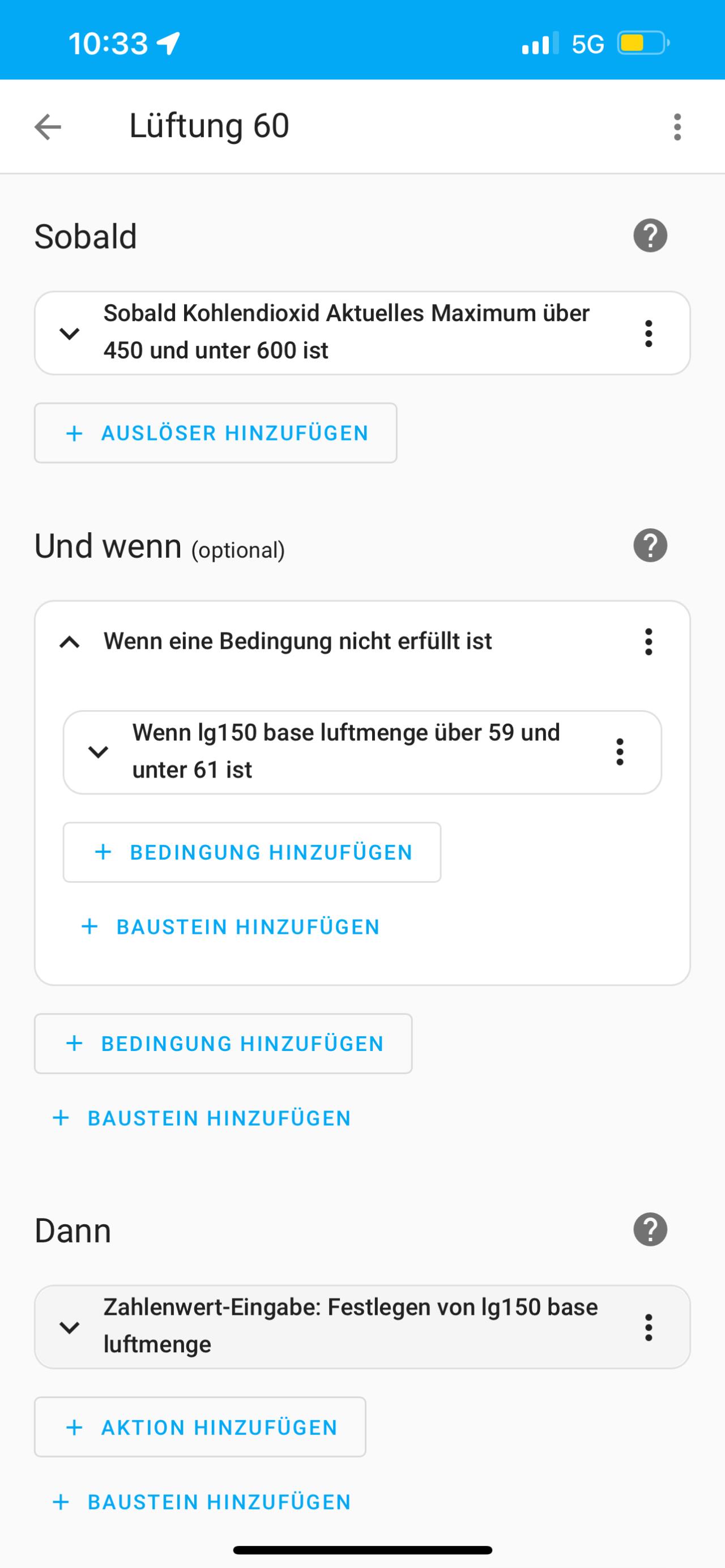Open options for the Kohlendioxid trigger
Image resolution: width=725 pixels, height=1568 pixels.
[649, 333]
